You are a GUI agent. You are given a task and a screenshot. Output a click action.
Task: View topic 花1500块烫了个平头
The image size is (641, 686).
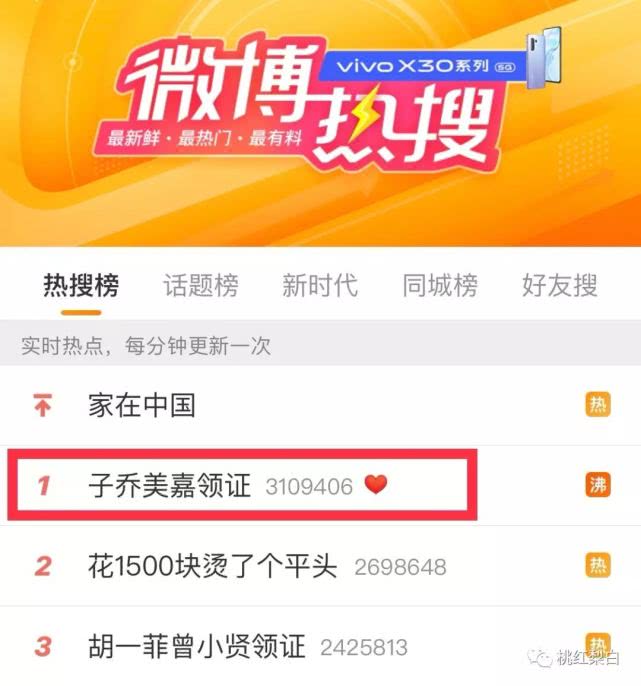pos(212,567)
